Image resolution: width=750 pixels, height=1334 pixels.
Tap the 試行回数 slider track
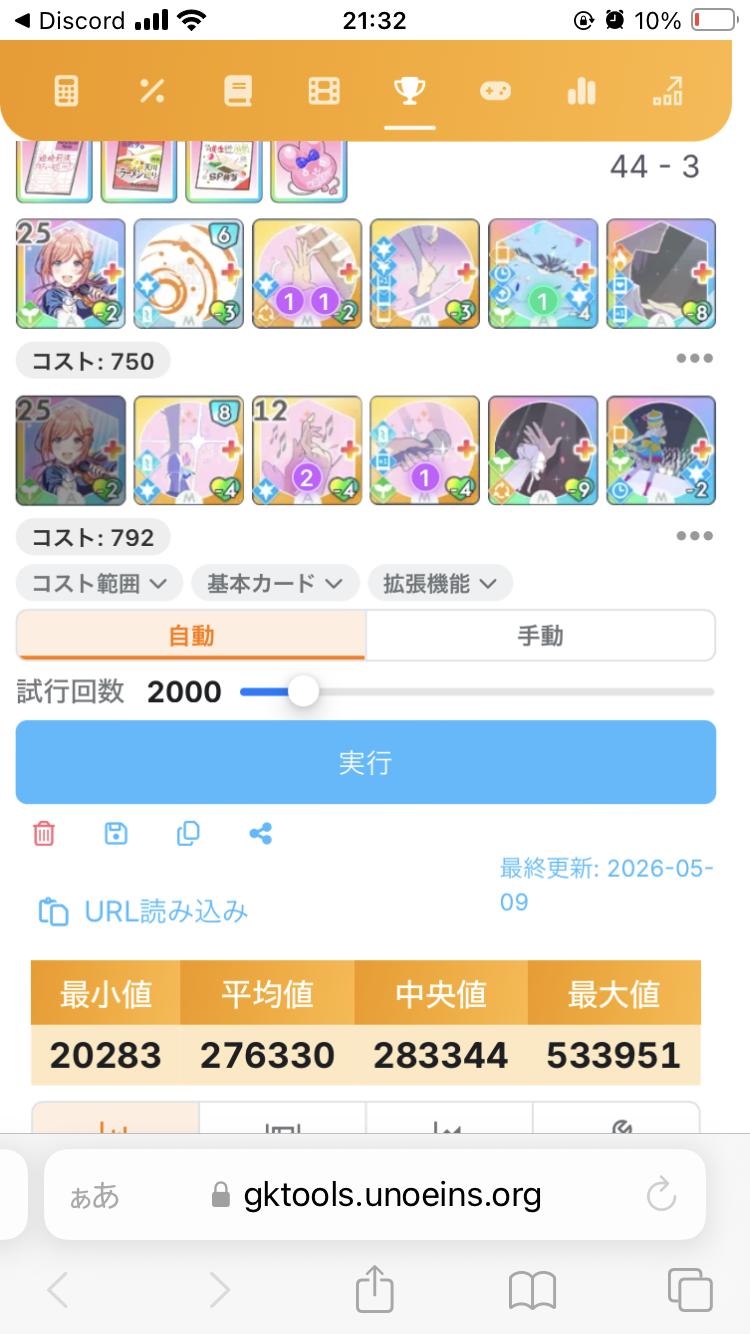pyautogui.click(x=477, y=691)
